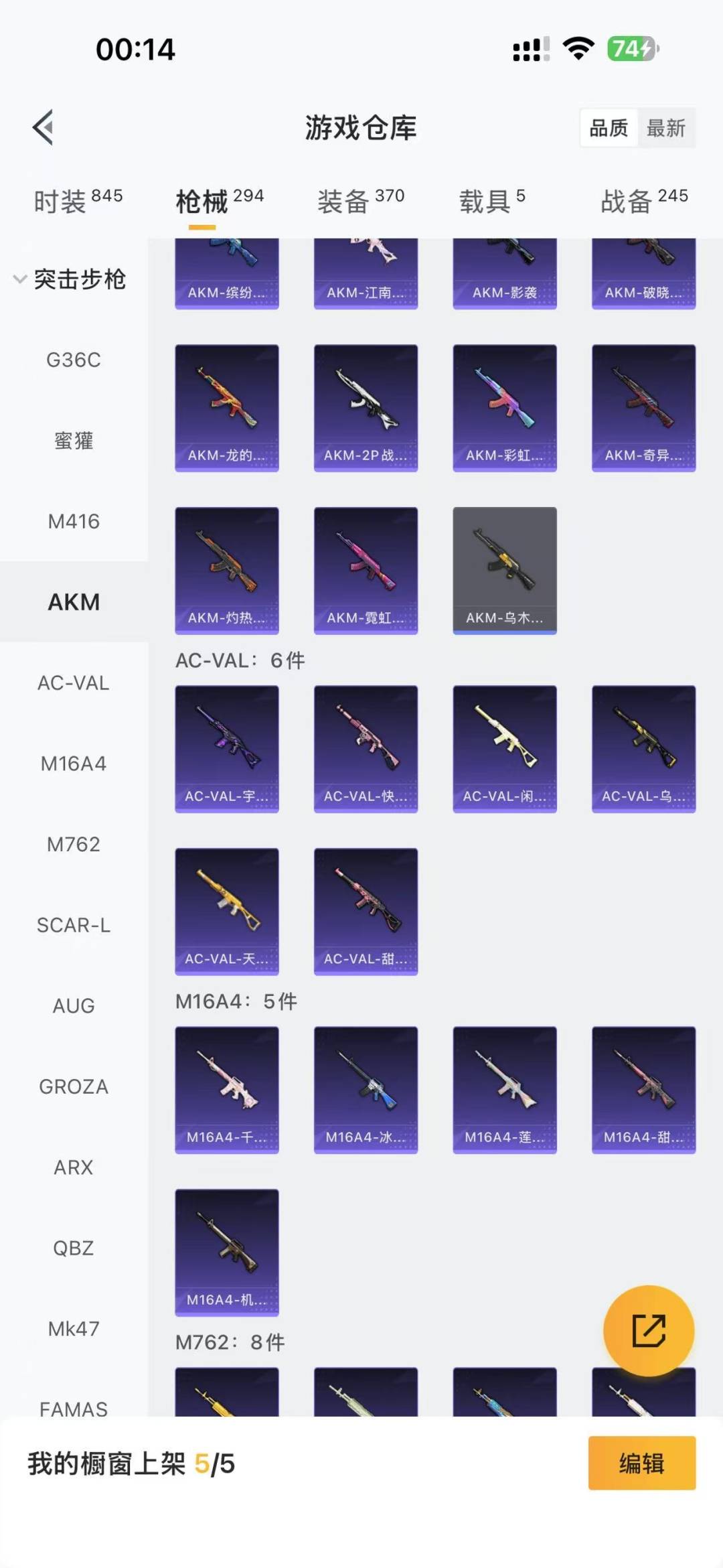723x1568 pixels.
Task: Select AC-VAL in the weapon sidebar
Action: pyautogui.click(x=74, y=683)
